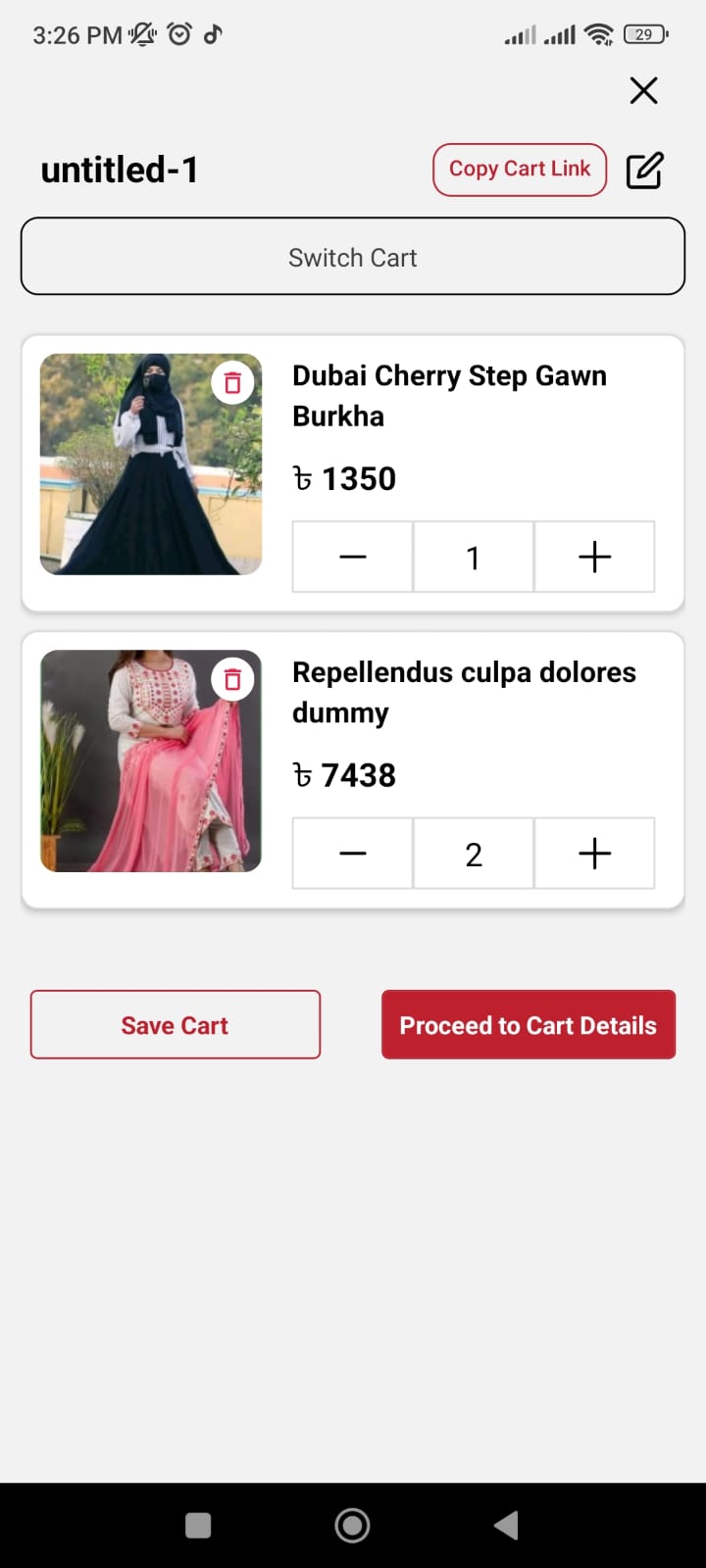Save the current cart
Viewport: 706px width, 1568px height.
coord(176,1025)
